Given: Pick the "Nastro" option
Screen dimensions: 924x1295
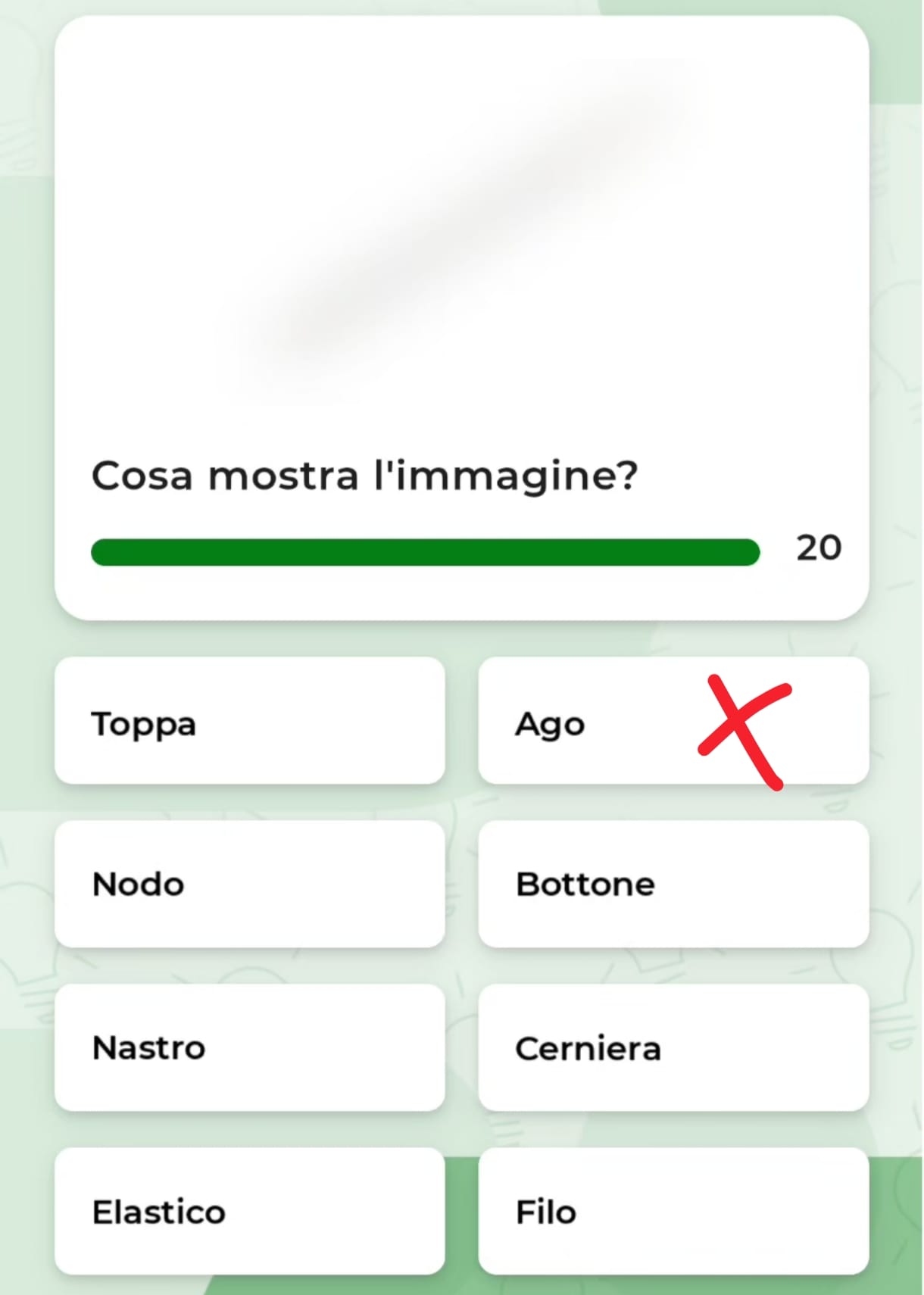Looking at the screenshot, I should coord(250,1047).
